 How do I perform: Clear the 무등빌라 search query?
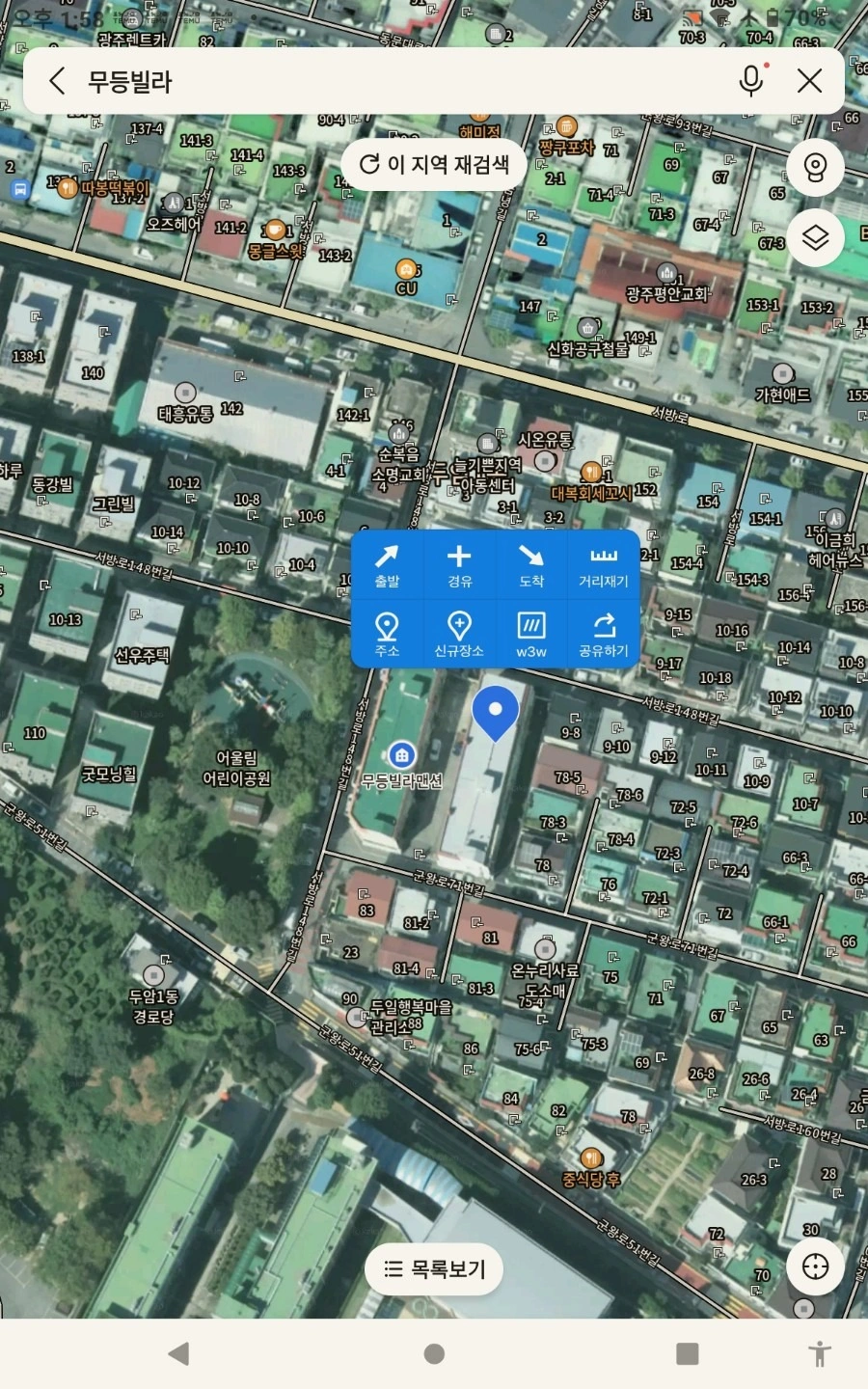[810, 81]
